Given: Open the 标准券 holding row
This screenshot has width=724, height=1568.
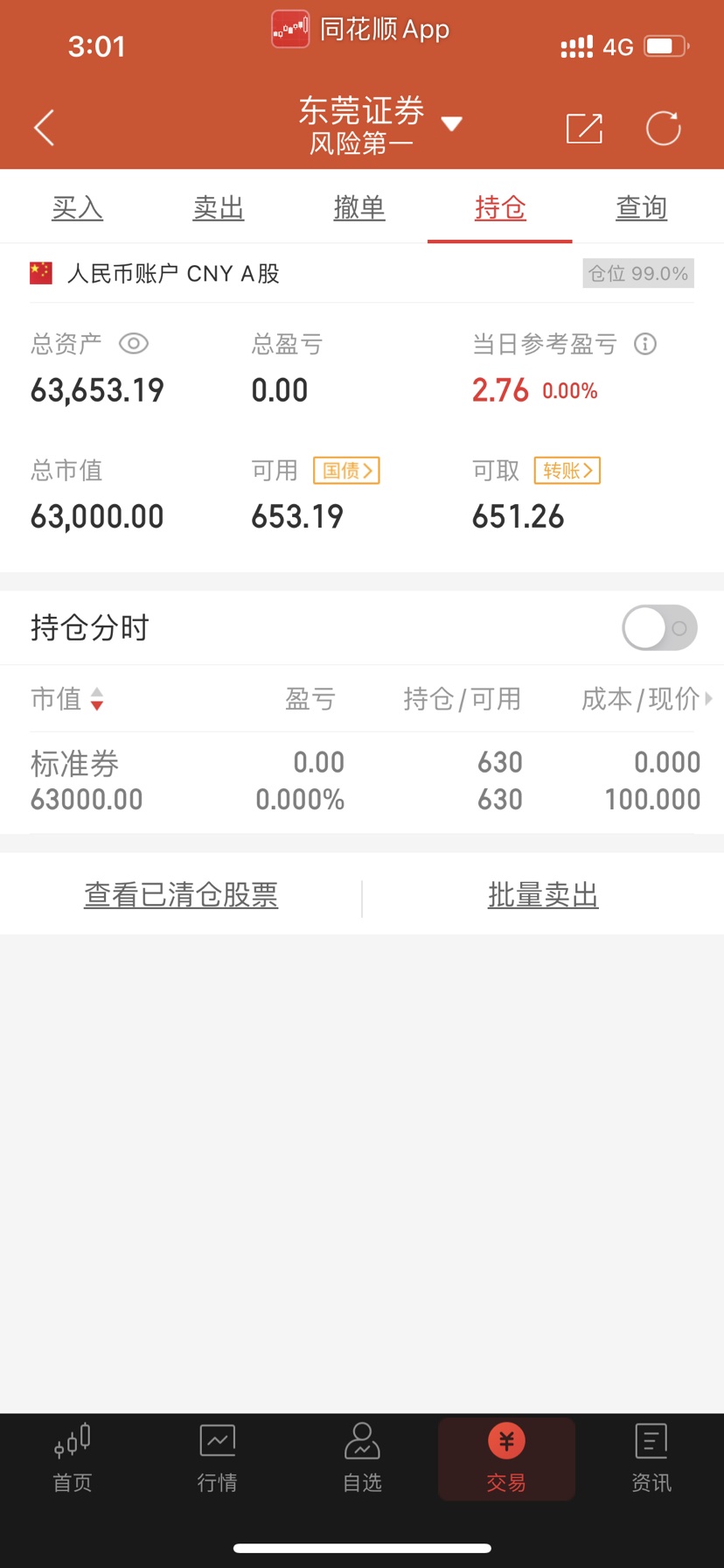Looking at the screenshot, I should 362,781.
